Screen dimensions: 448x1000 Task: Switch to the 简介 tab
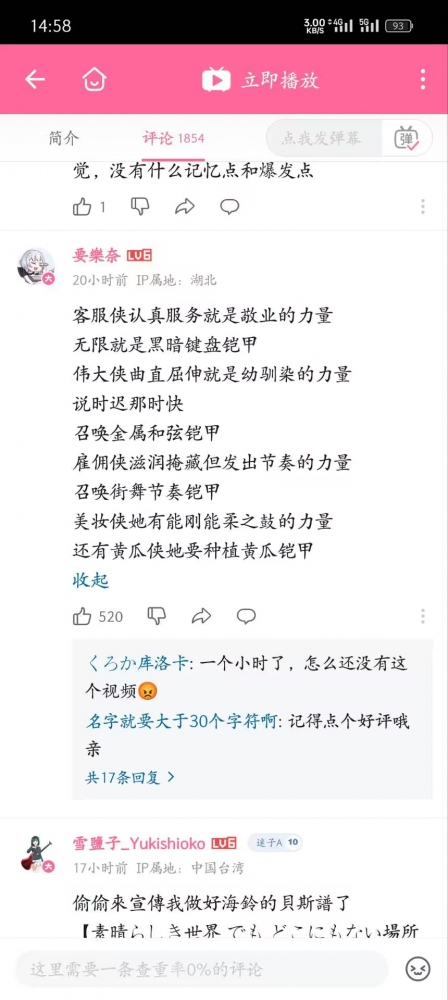pyautogui.click(x=64, y=138)
